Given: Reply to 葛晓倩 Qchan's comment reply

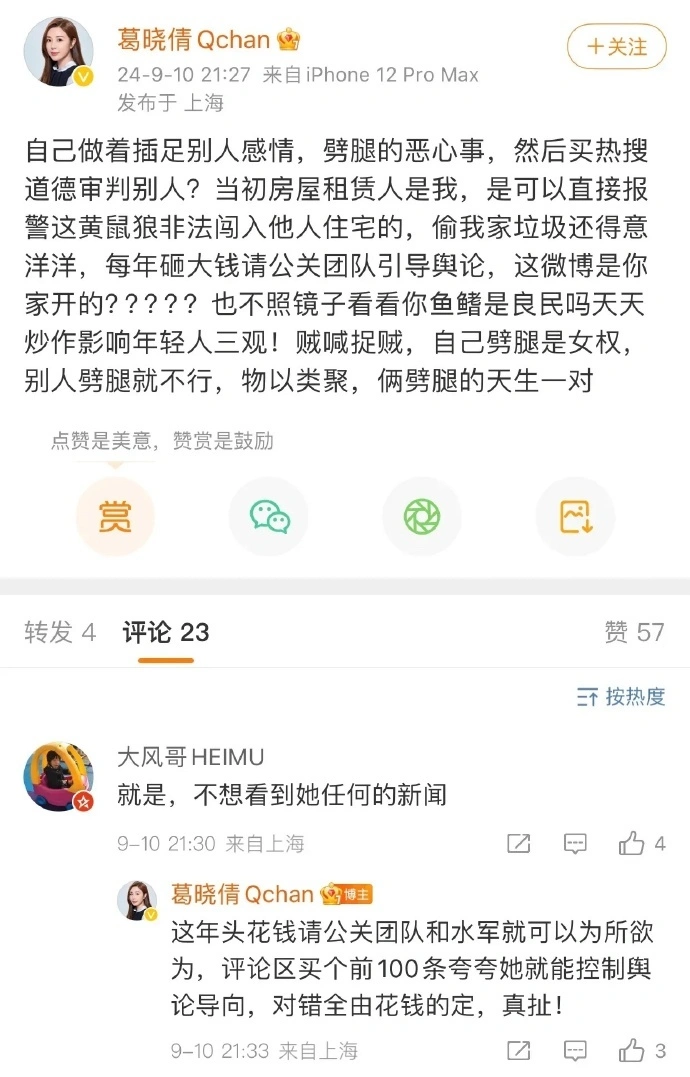Looking at the screenshot, I should click(575, 1051).
